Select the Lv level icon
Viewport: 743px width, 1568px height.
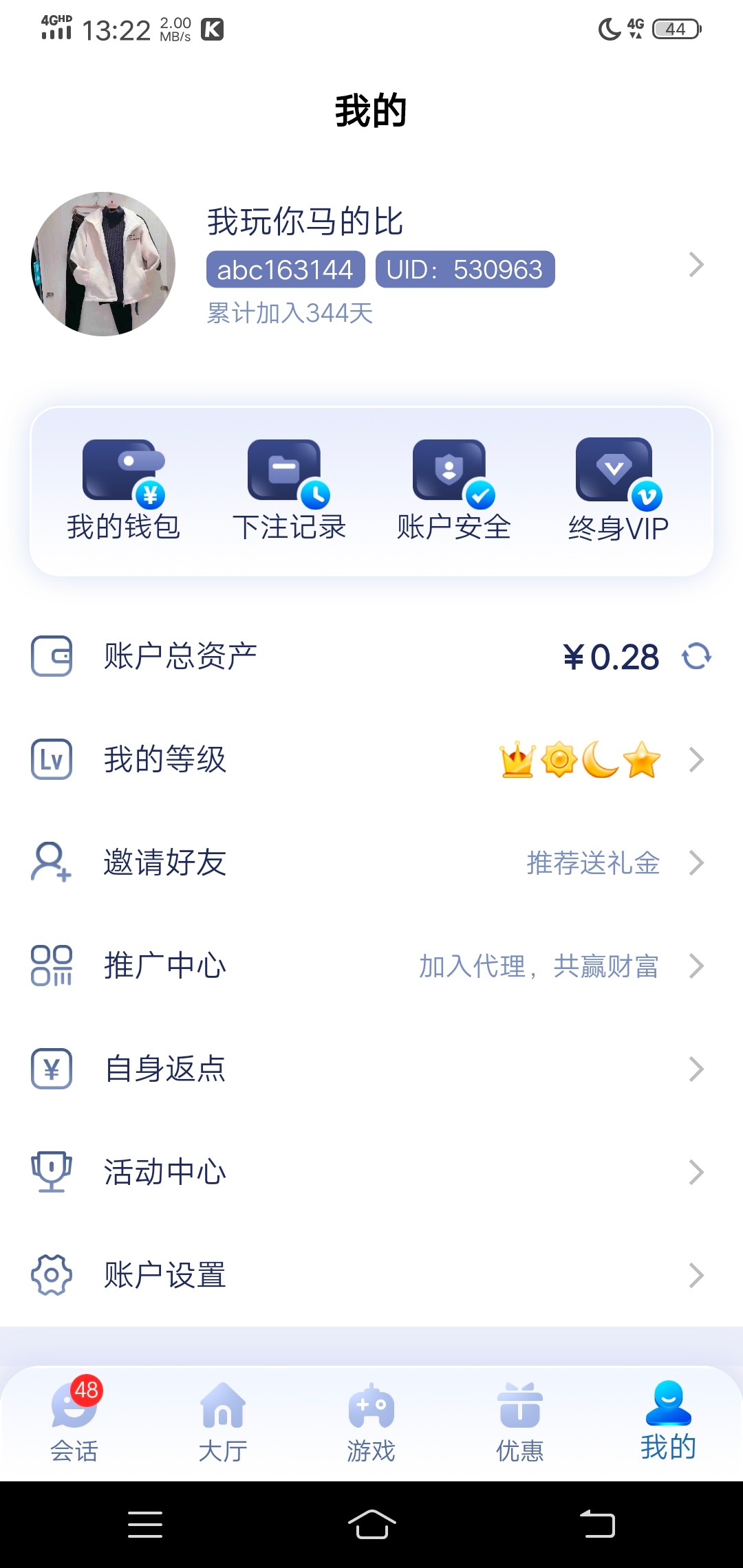tap(51, 759)
